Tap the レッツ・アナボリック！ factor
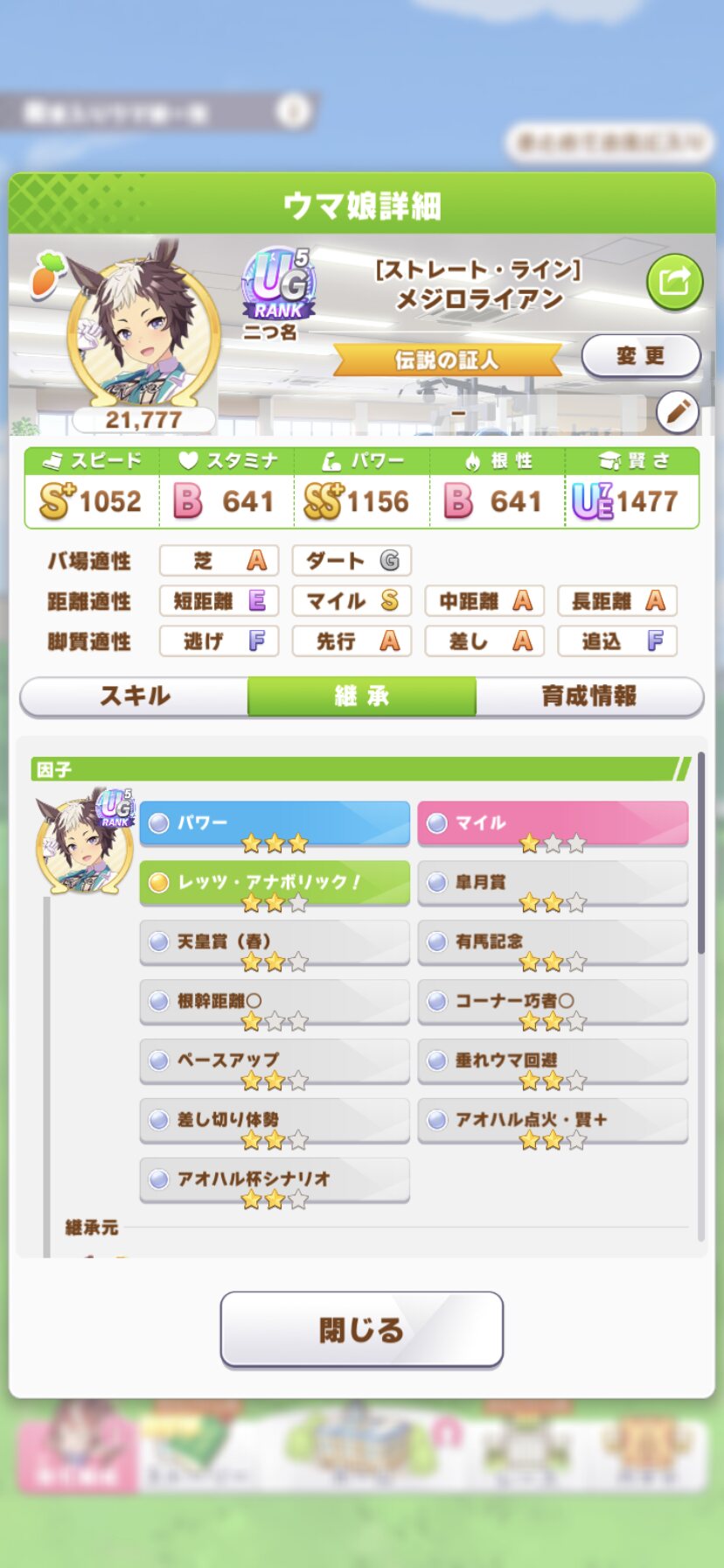 click(275, 882)
